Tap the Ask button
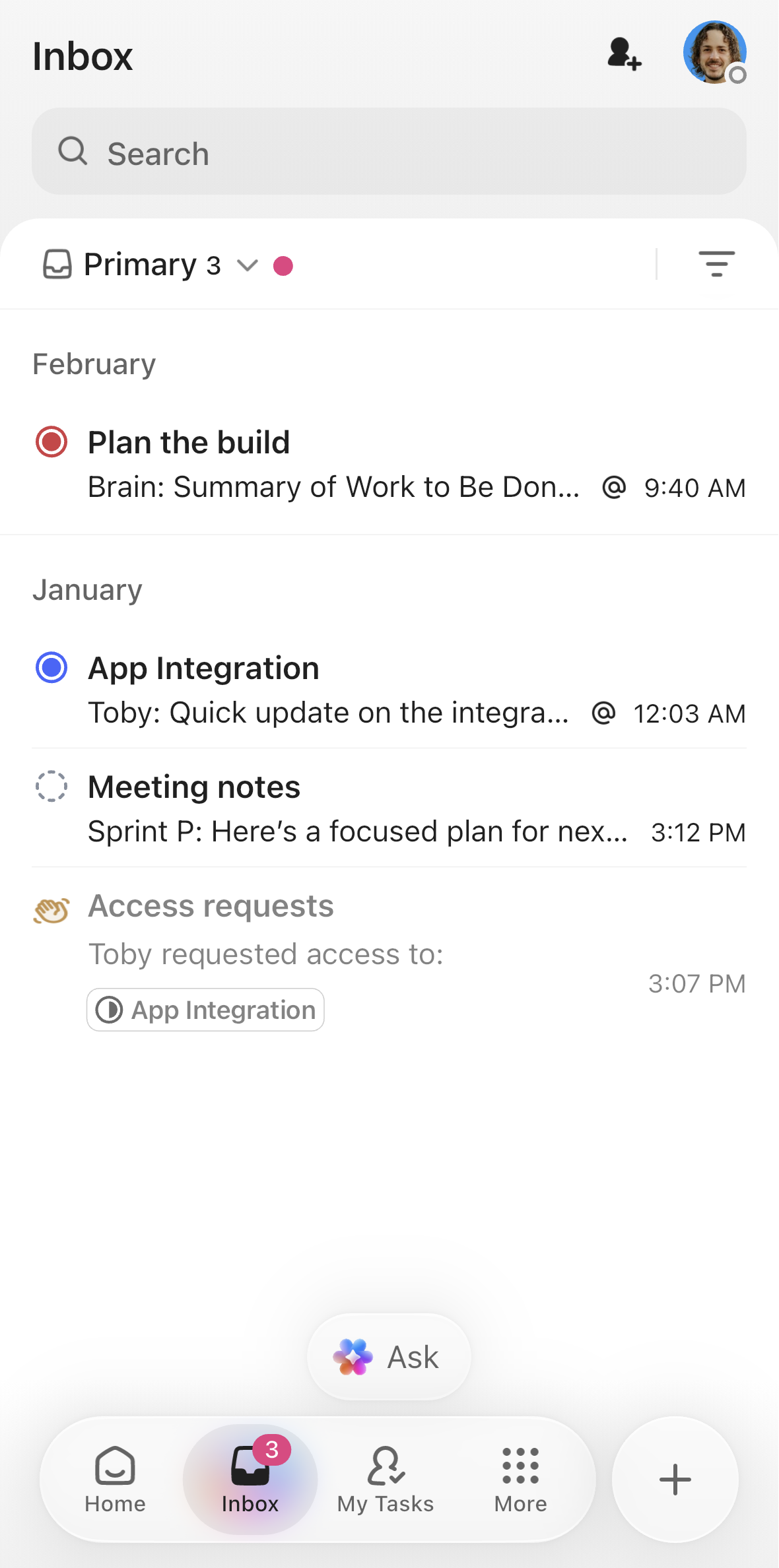Viewport: 779px width, 1568px height. click(x=388, y=1356)
